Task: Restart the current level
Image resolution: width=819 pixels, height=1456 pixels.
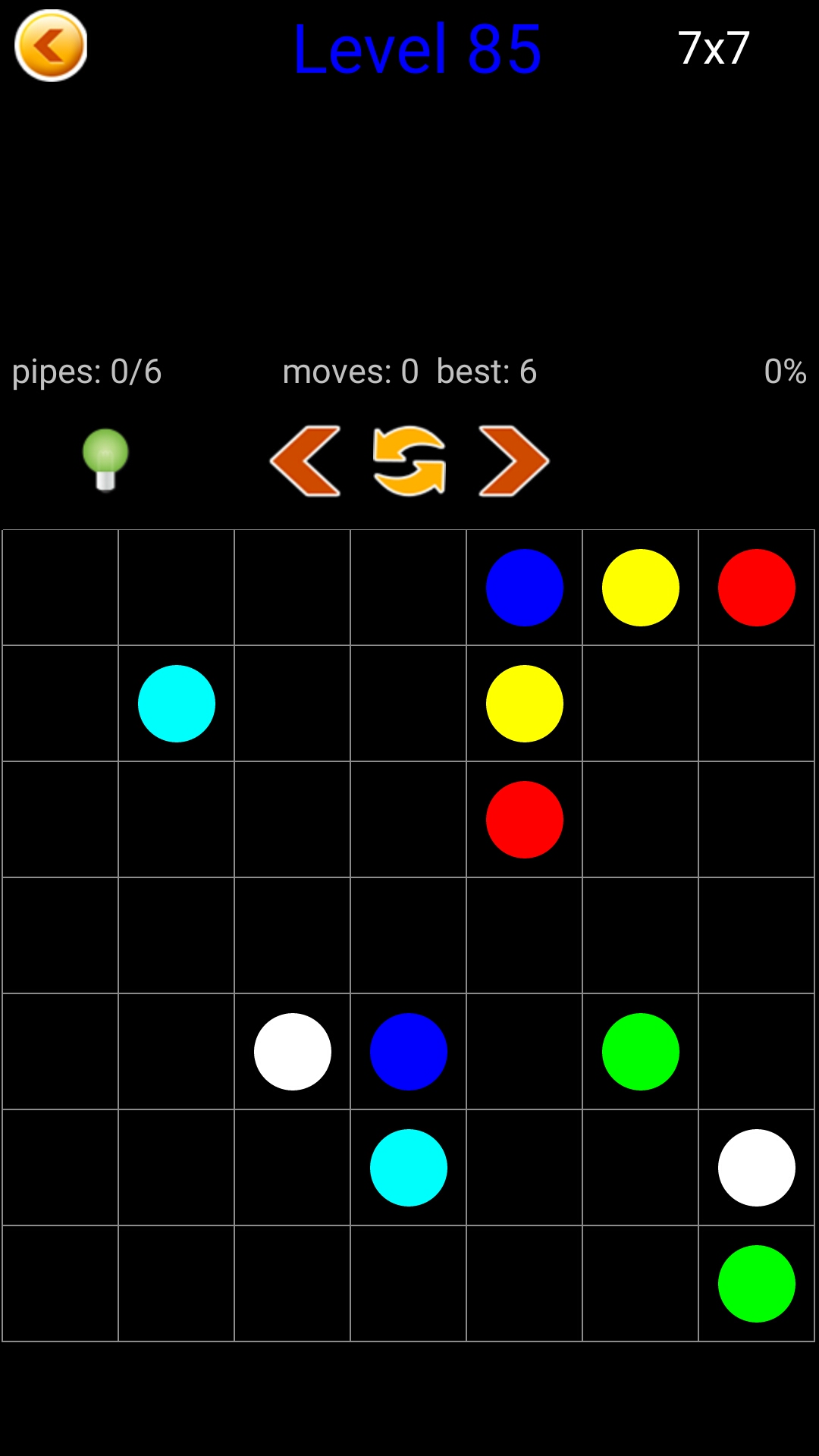Action: (x=409, y=461)
